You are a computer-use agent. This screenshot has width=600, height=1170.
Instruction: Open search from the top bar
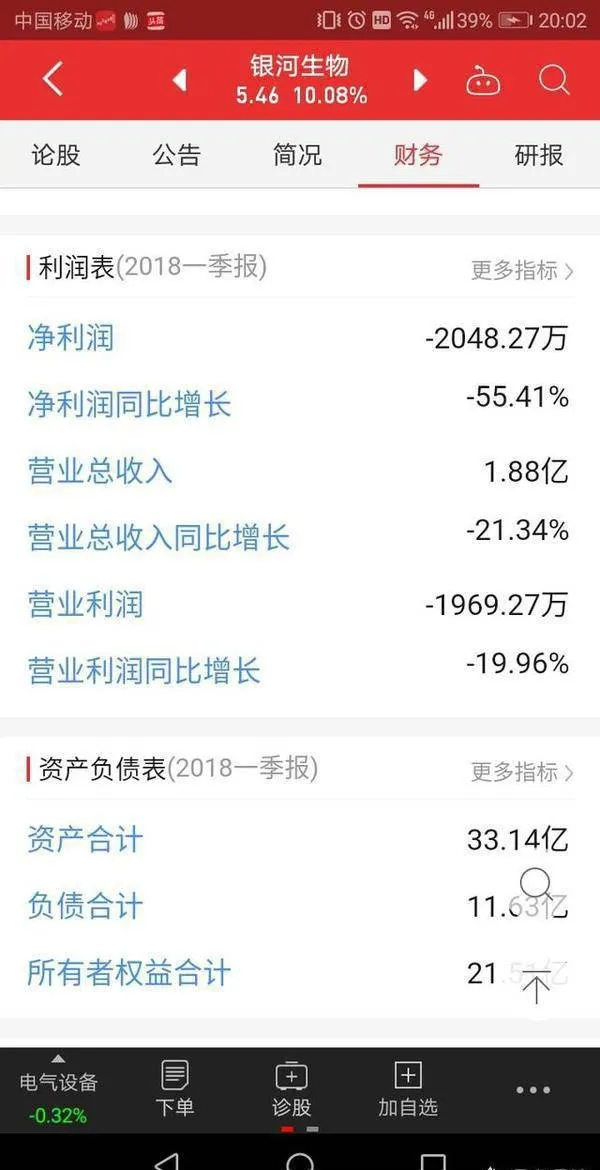(x=554, y=79)
